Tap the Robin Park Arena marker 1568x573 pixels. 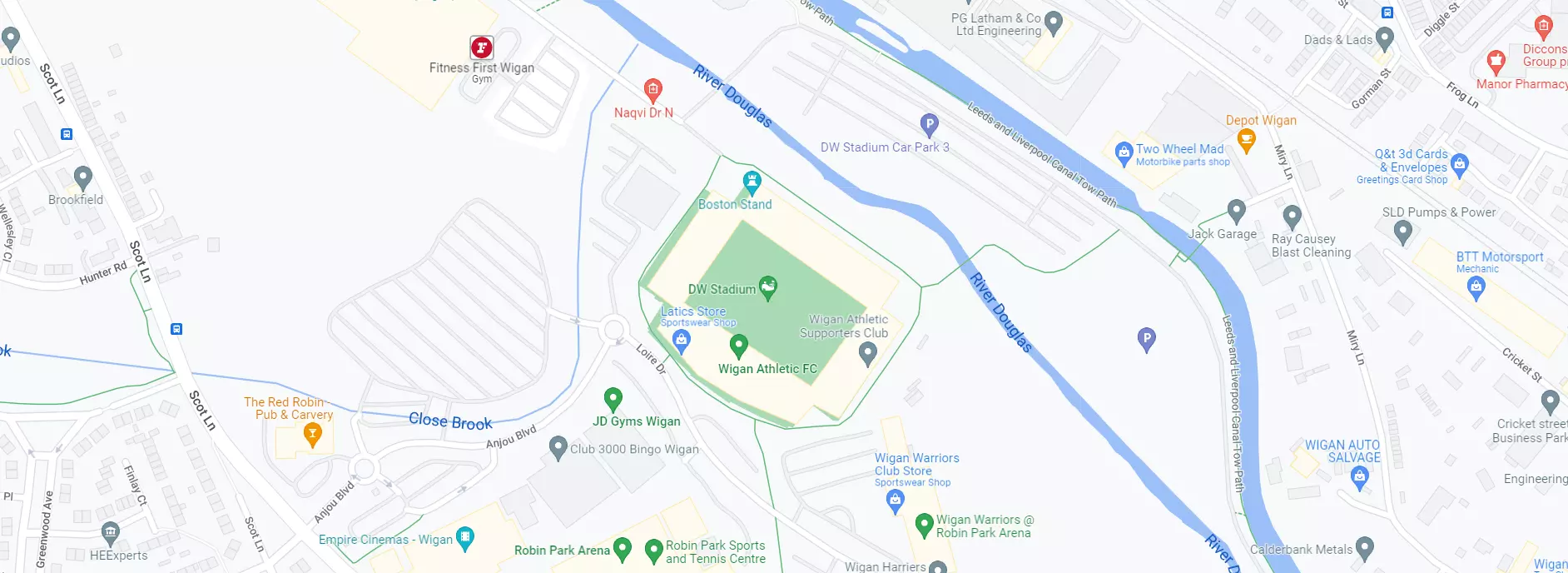pyautogui.click(x=622, y=549)
